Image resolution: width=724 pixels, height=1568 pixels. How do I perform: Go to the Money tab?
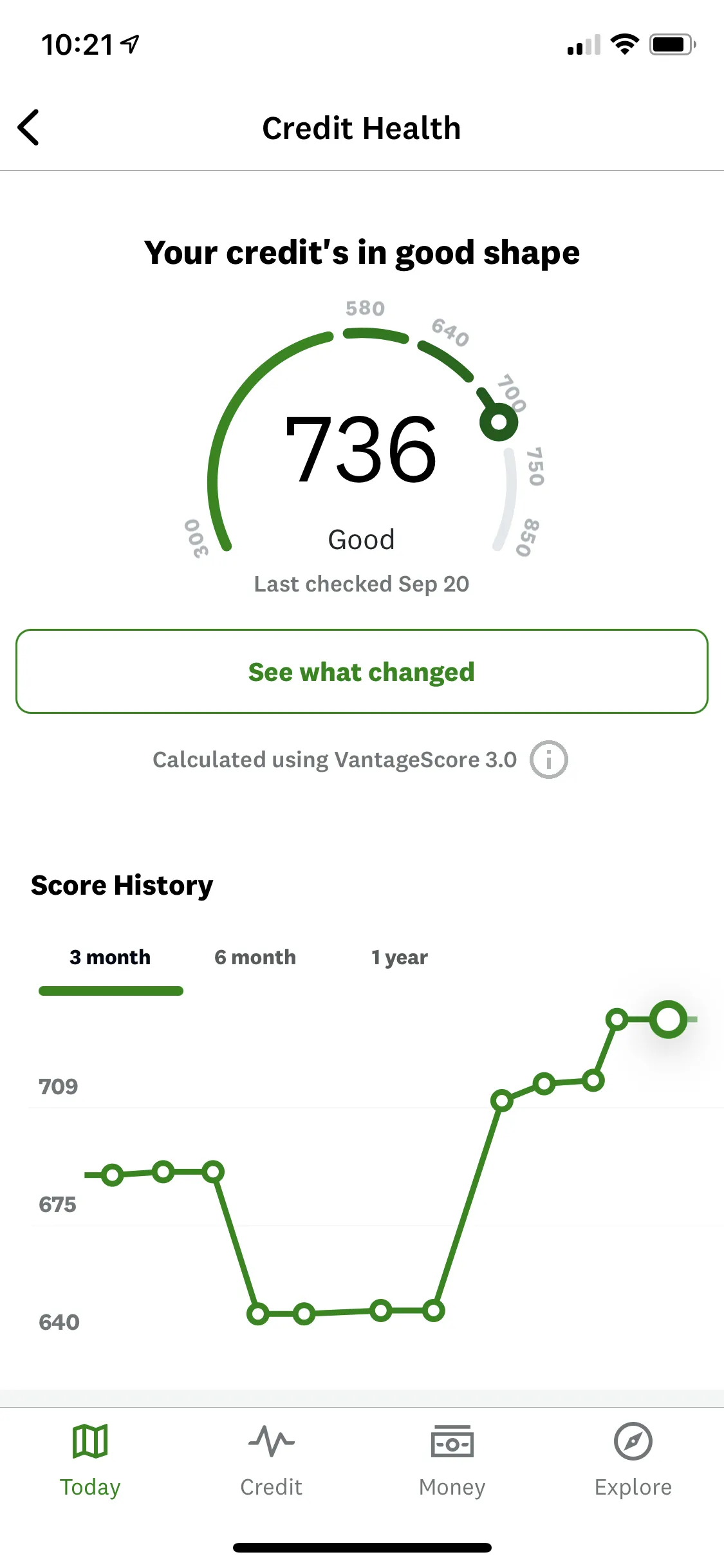point(452,1460)
